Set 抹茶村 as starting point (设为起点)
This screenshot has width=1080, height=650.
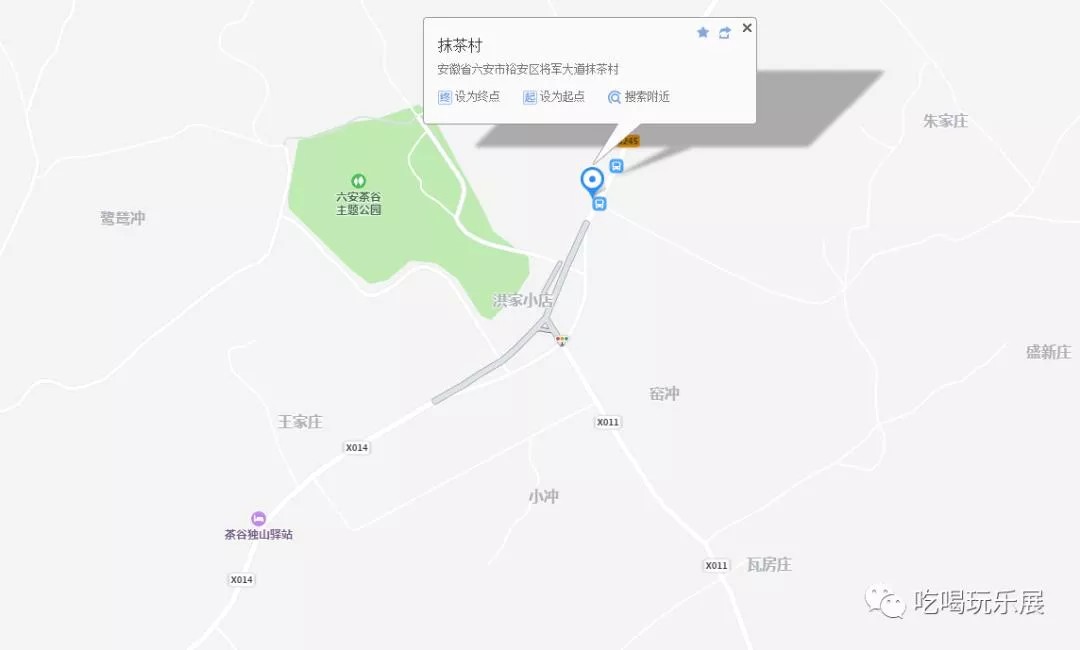point(554,97)
